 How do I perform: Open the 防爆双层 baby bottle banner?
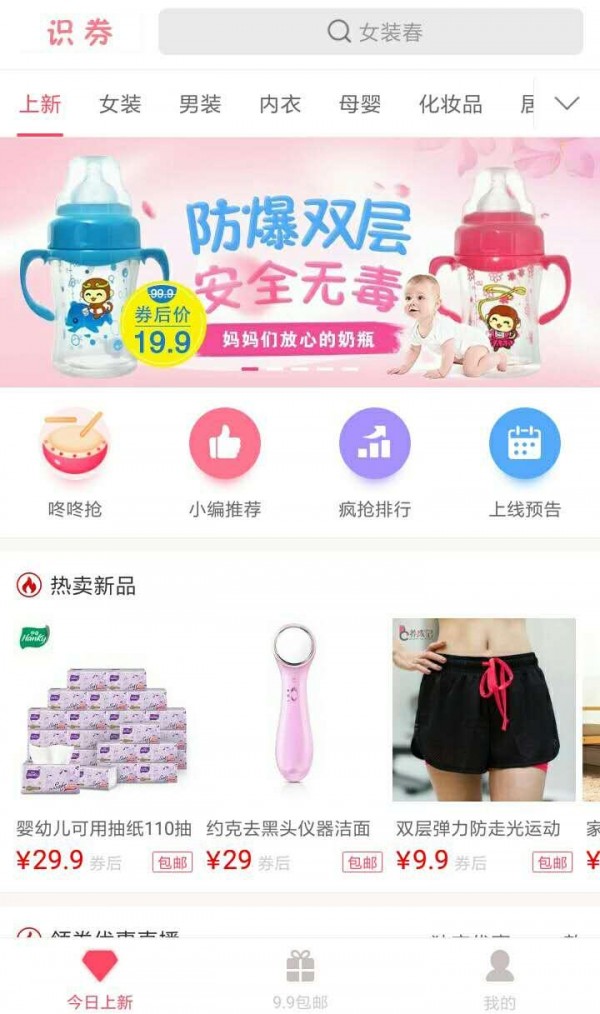coord(300,262)
